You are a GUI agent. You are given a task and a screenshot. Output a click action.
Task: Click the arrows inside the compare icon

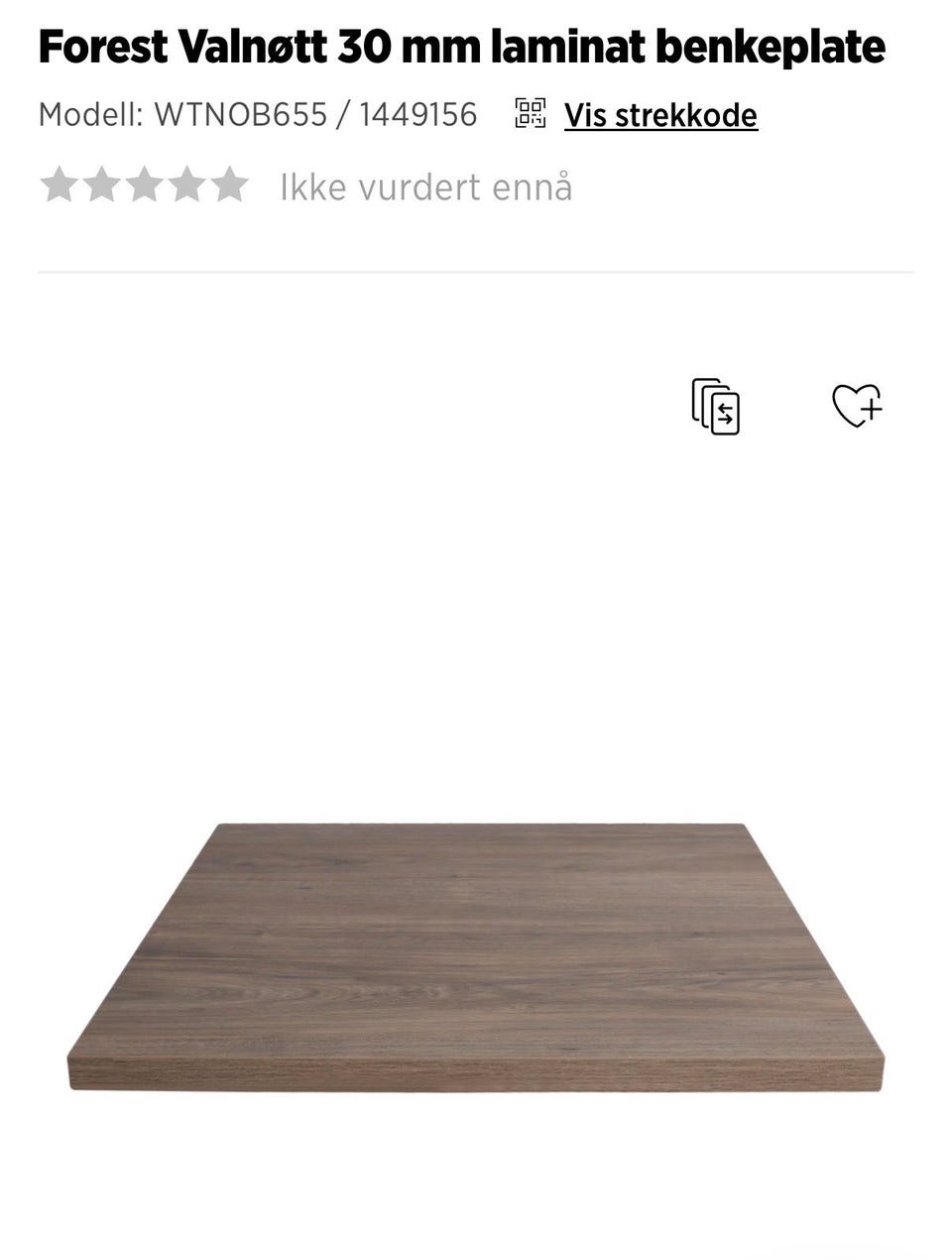click(x=725, y=413)
